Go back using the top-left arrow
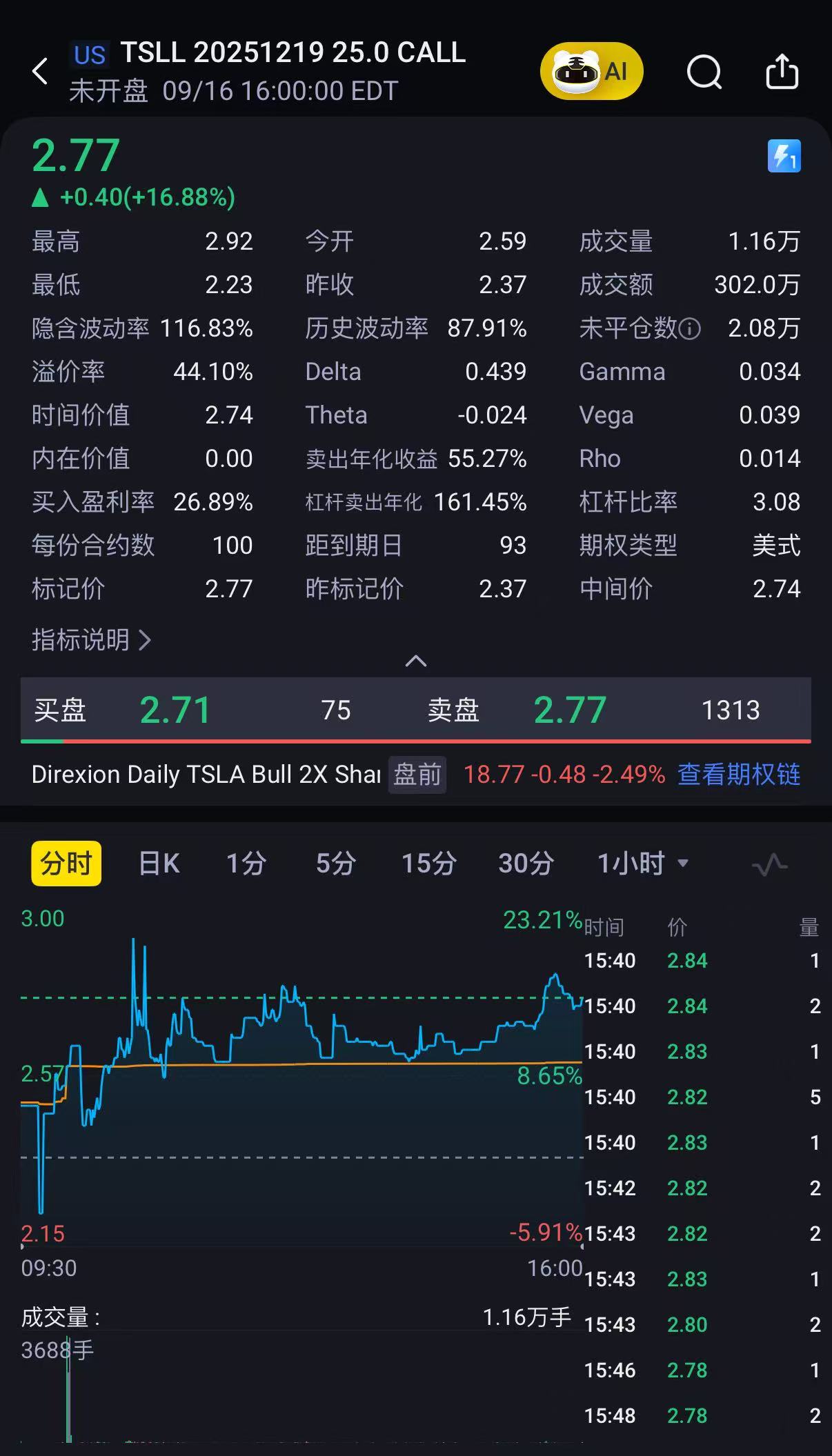Viewport: 832px width, 1456px height. (40, 71)
